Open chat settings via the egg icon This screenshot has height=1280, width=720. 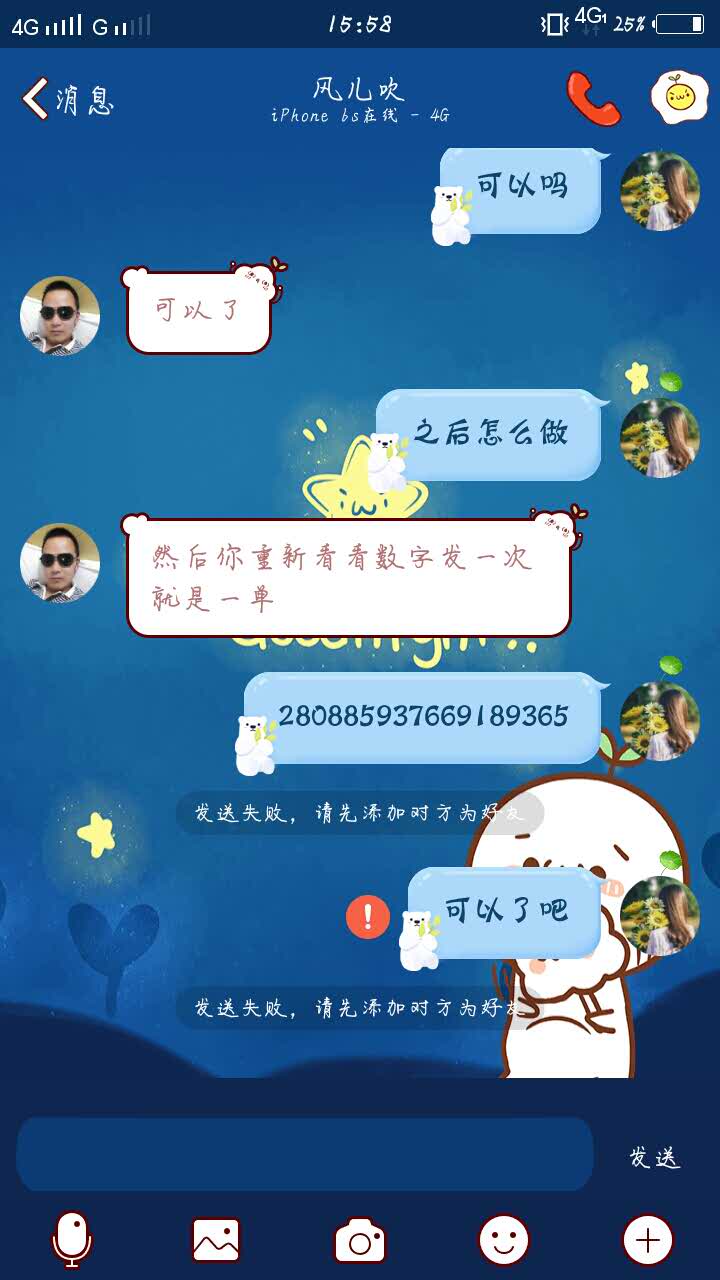click(679, 97)
